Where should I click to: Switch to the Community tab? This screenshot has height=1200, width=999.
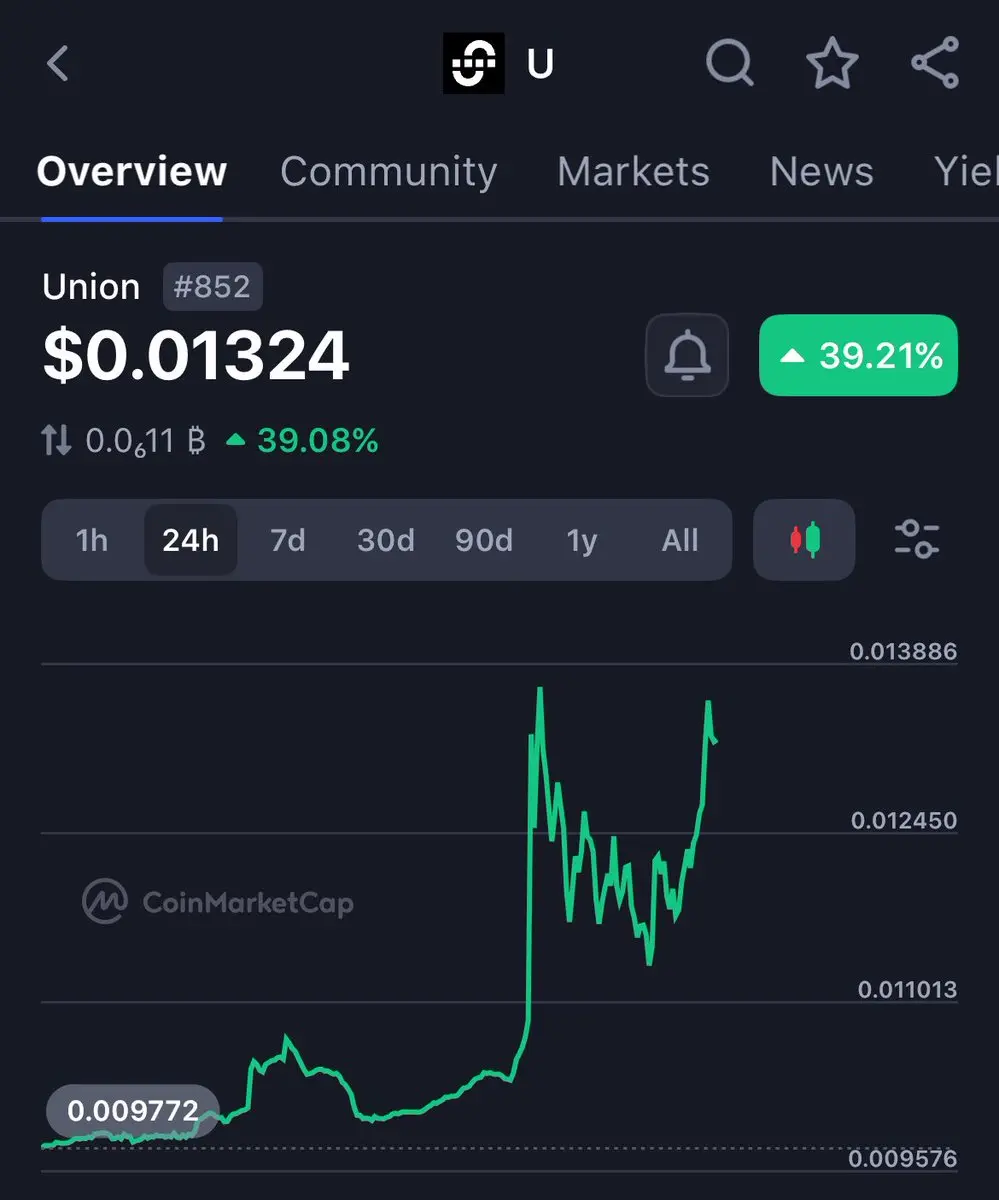[x=388, y=172]
